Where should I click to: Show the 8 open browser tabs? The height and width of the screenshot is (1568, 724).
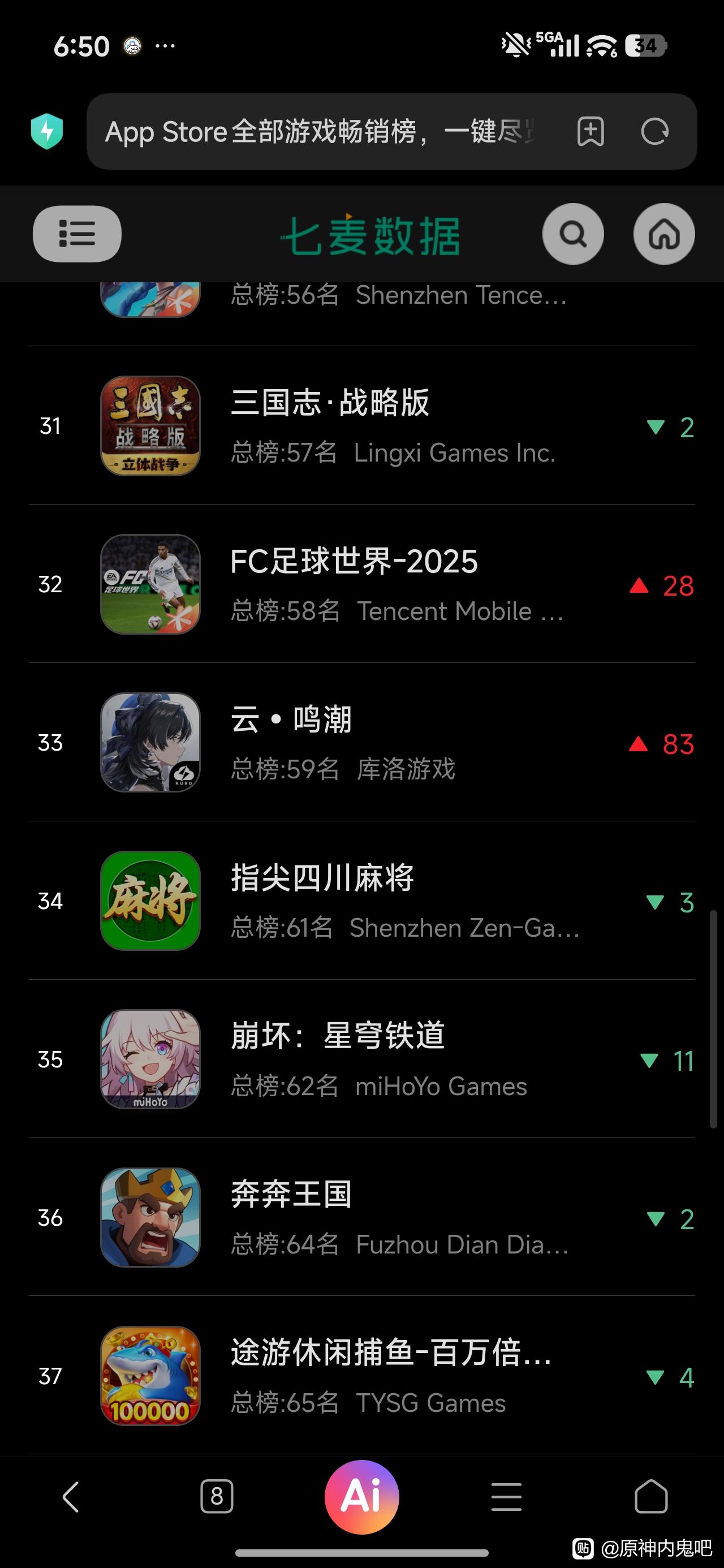click(x=216, y=1496)
